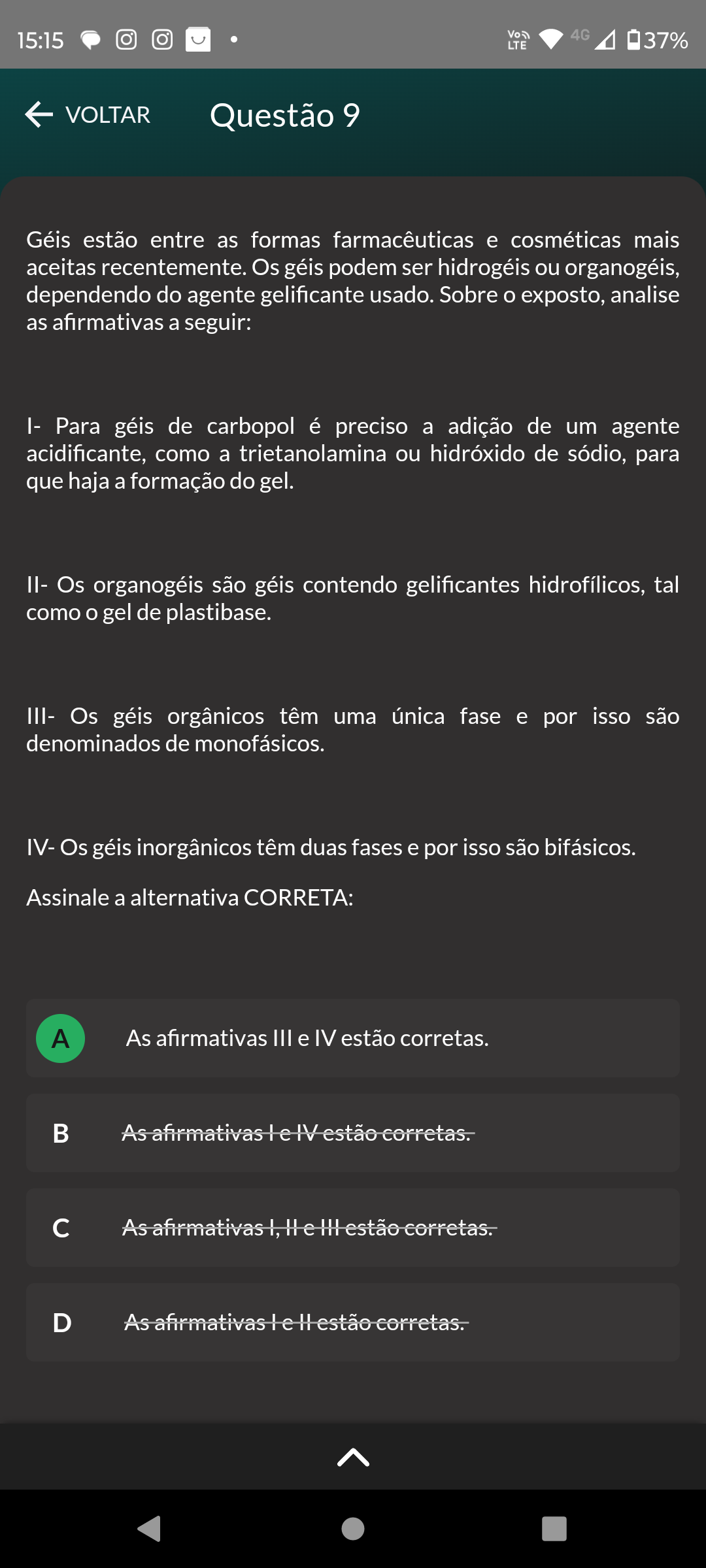This screenshot has height=1568, width=706.
Task: Select option D: afirmativas I e II
Action: coord(353,1322)
